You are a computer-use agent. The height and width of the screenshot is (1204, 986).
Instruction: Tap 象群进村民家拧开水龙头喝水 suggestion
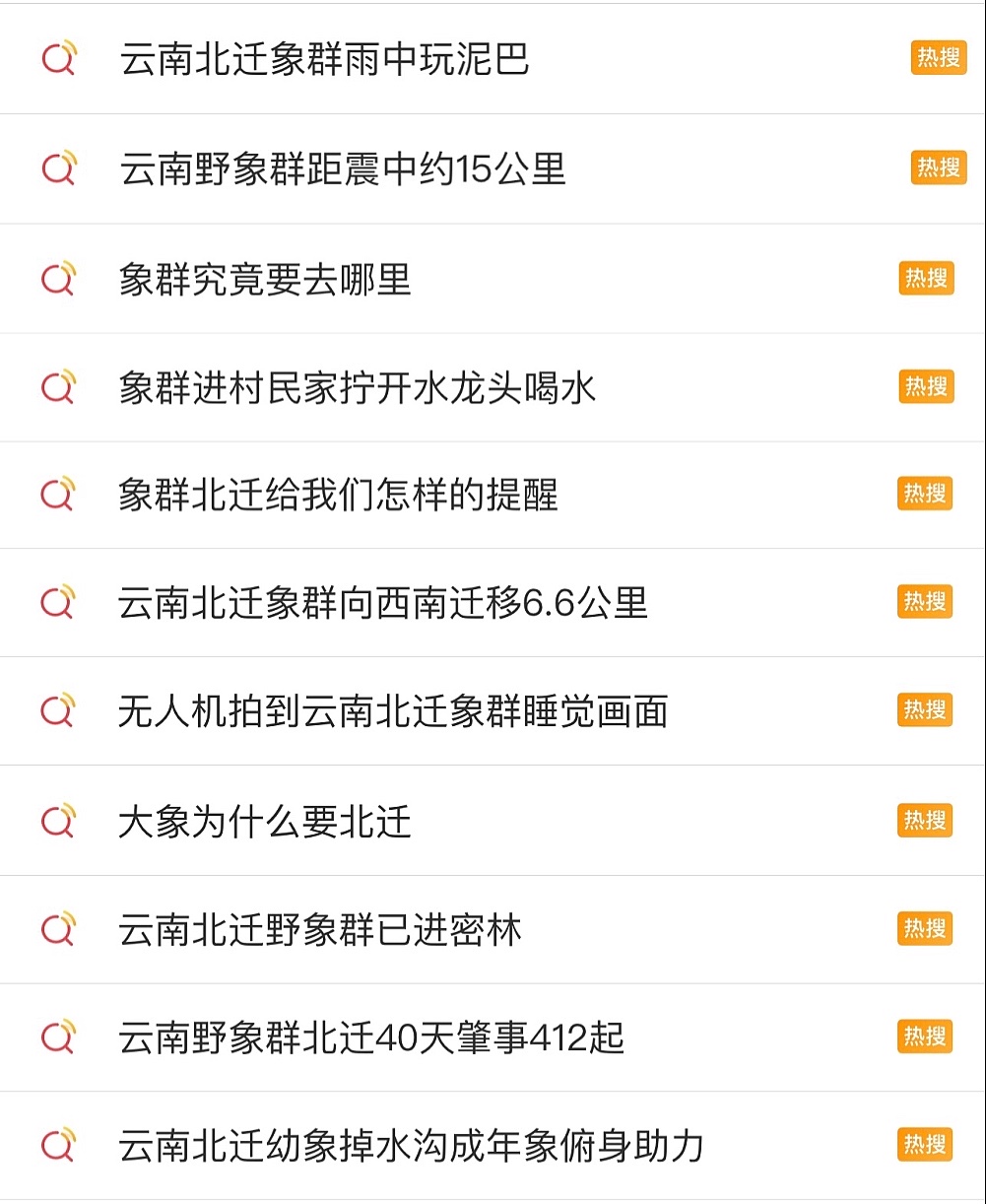pos(358,388)
